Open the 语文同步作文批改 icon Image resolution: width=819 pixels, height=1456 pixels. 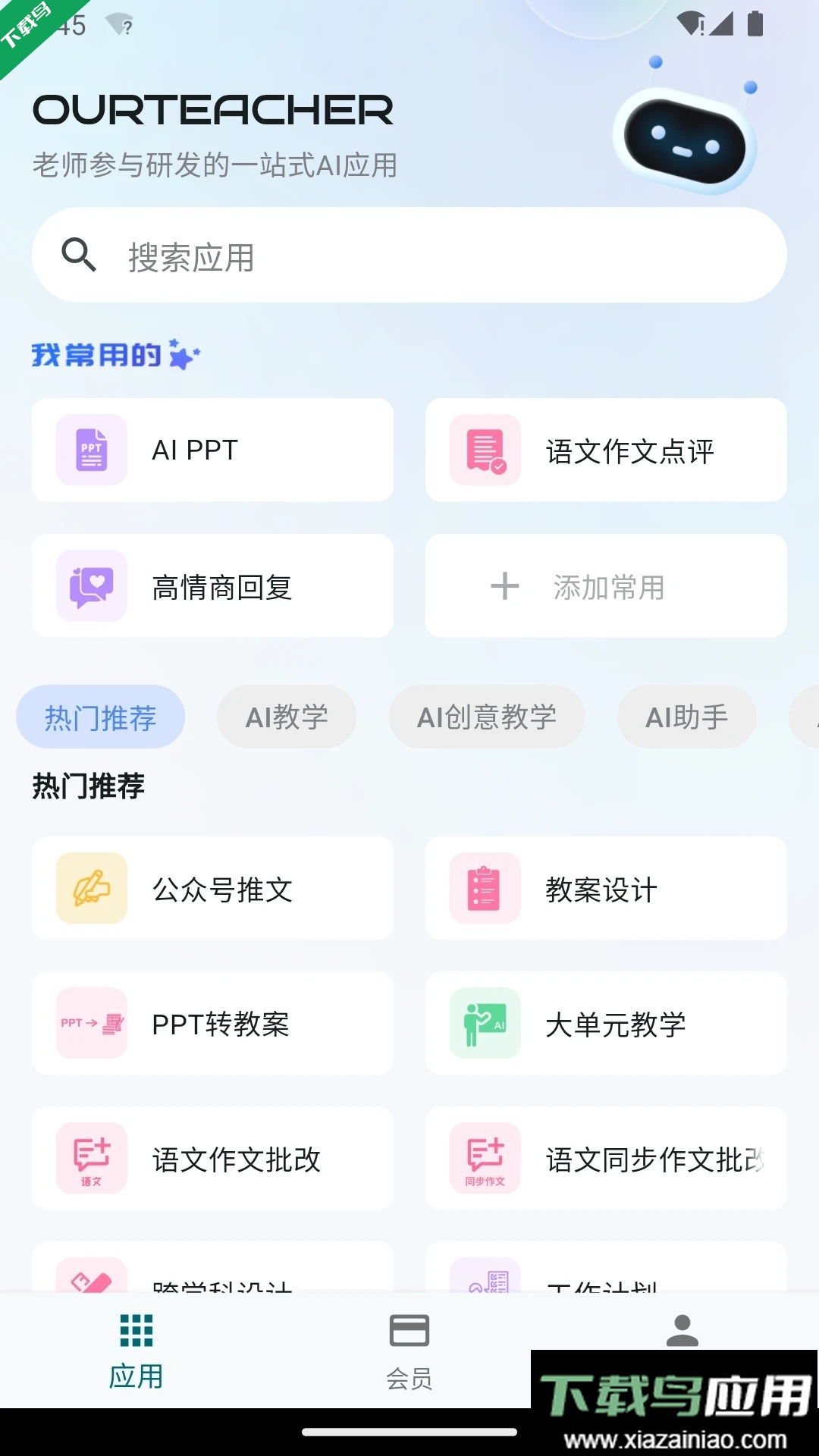pos(486,1159)
